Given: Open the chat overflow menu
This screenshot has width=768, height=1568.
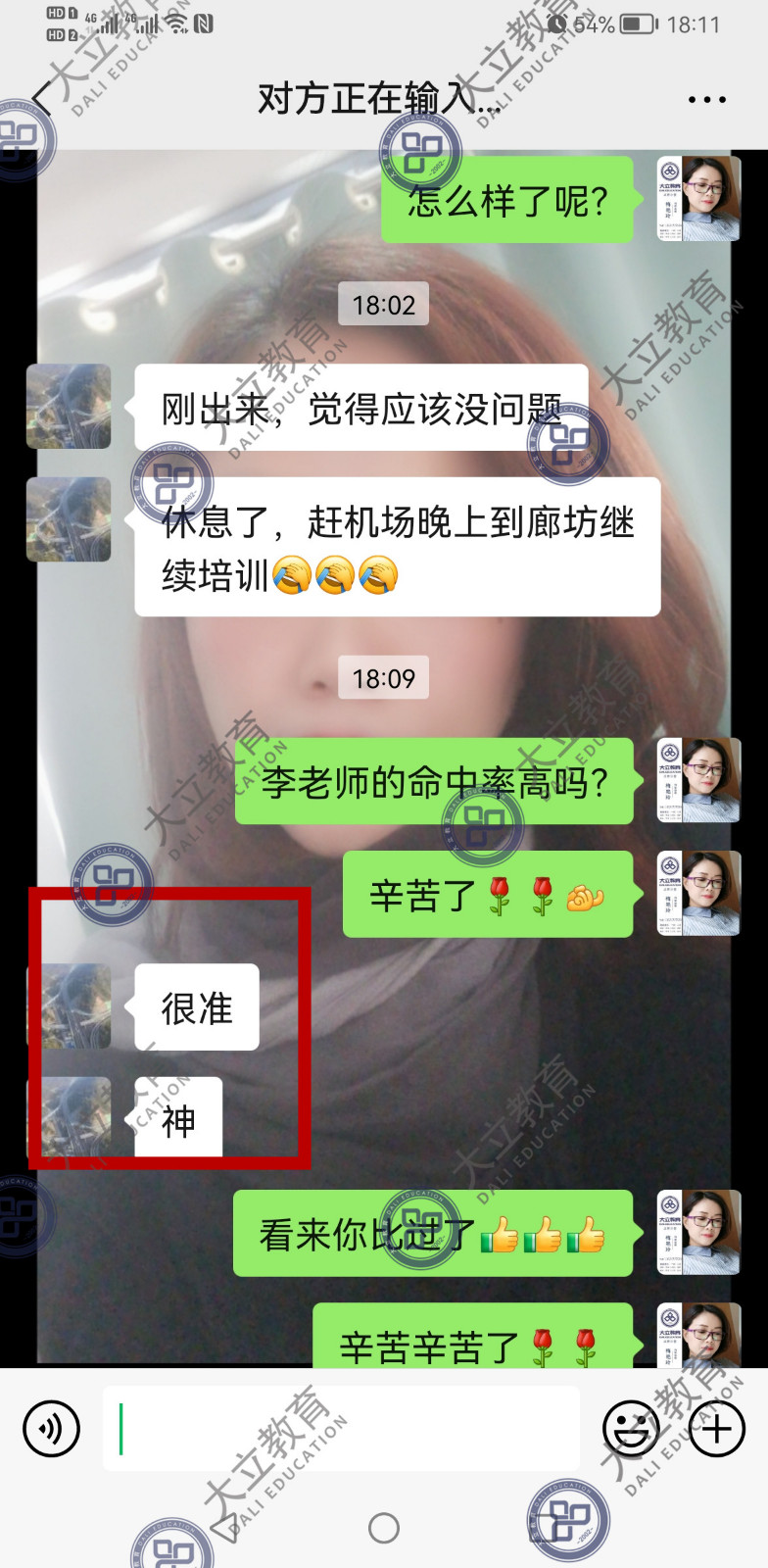Looking at the screenshot, I should click(706, 100).
